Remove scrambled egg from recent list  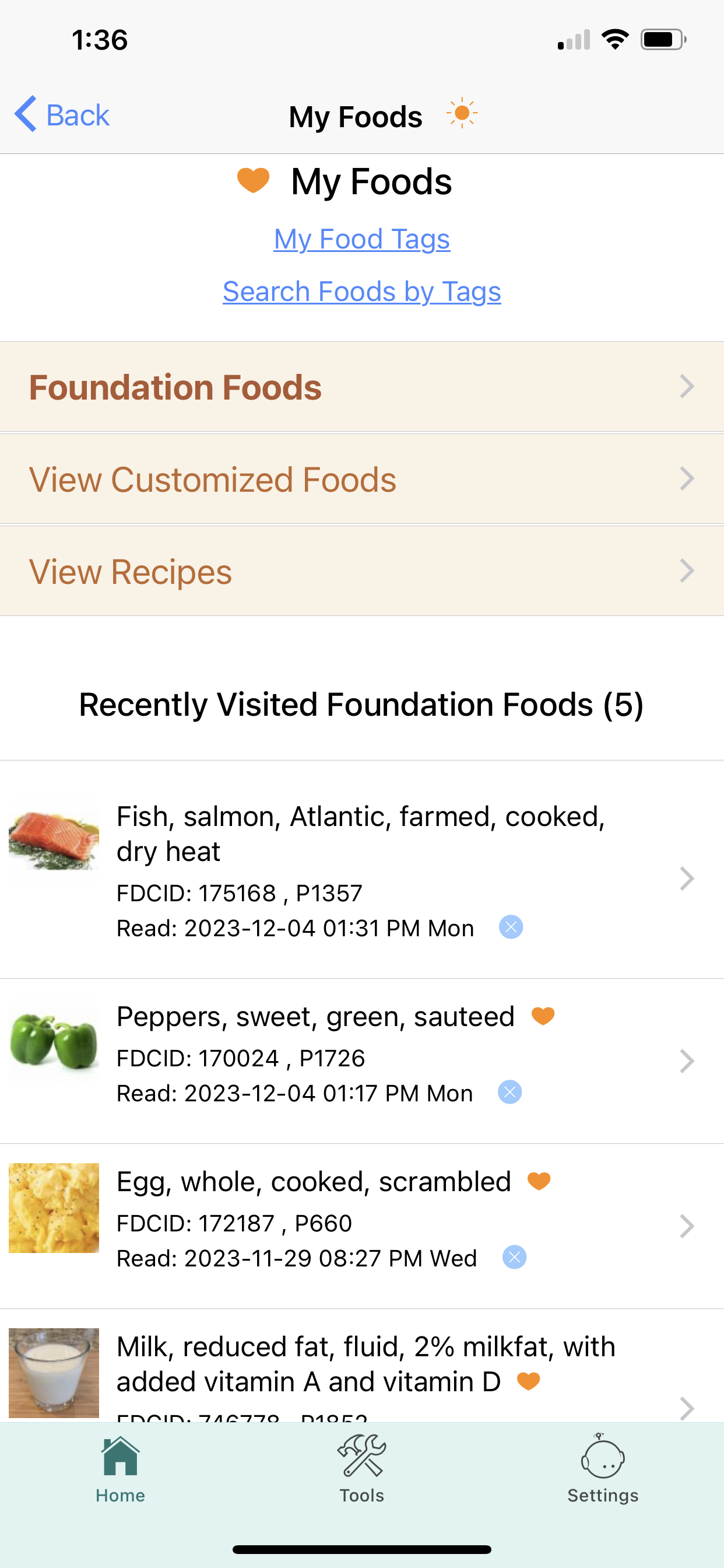pyautogui.click(x=514, y=1257)
